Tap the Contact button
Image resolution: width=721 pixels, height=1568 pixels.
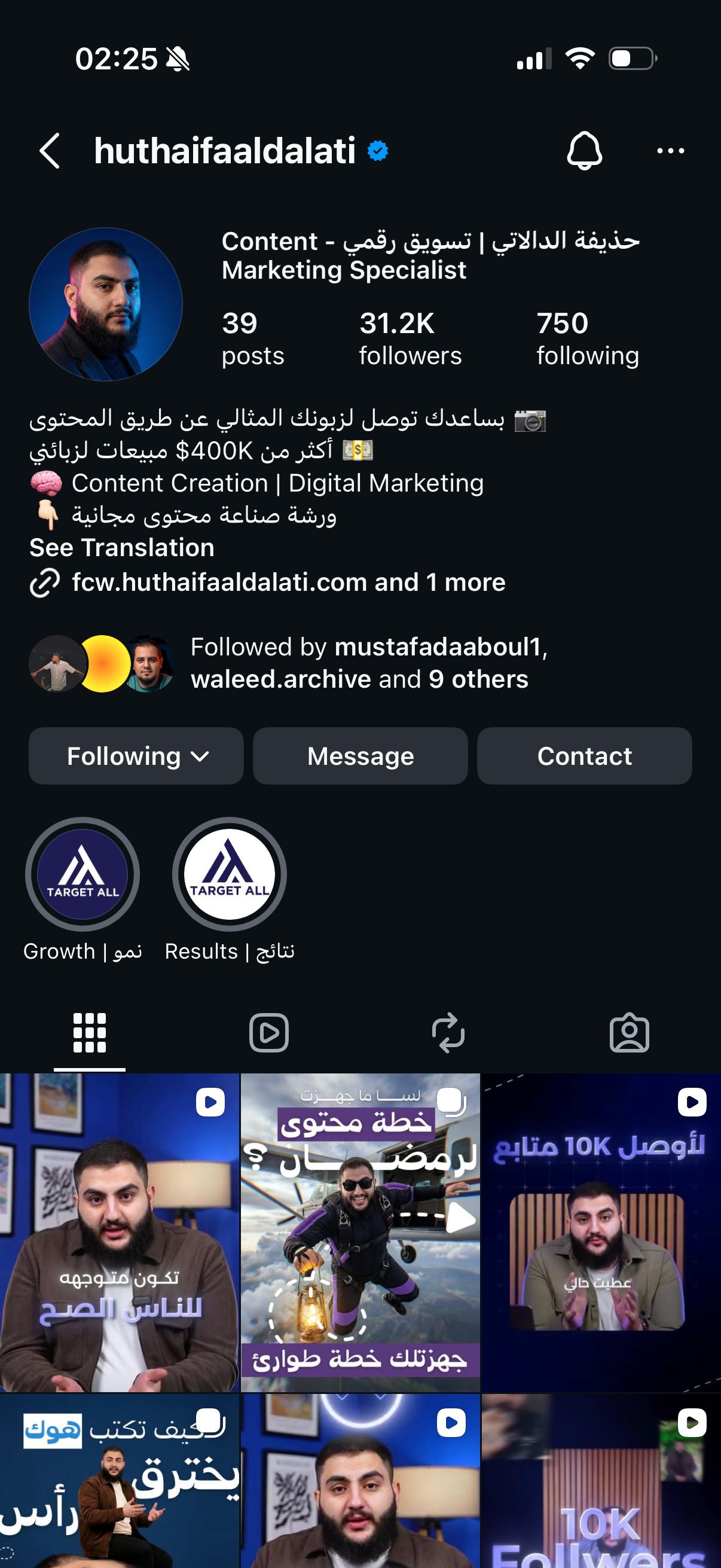pos(584,756)
